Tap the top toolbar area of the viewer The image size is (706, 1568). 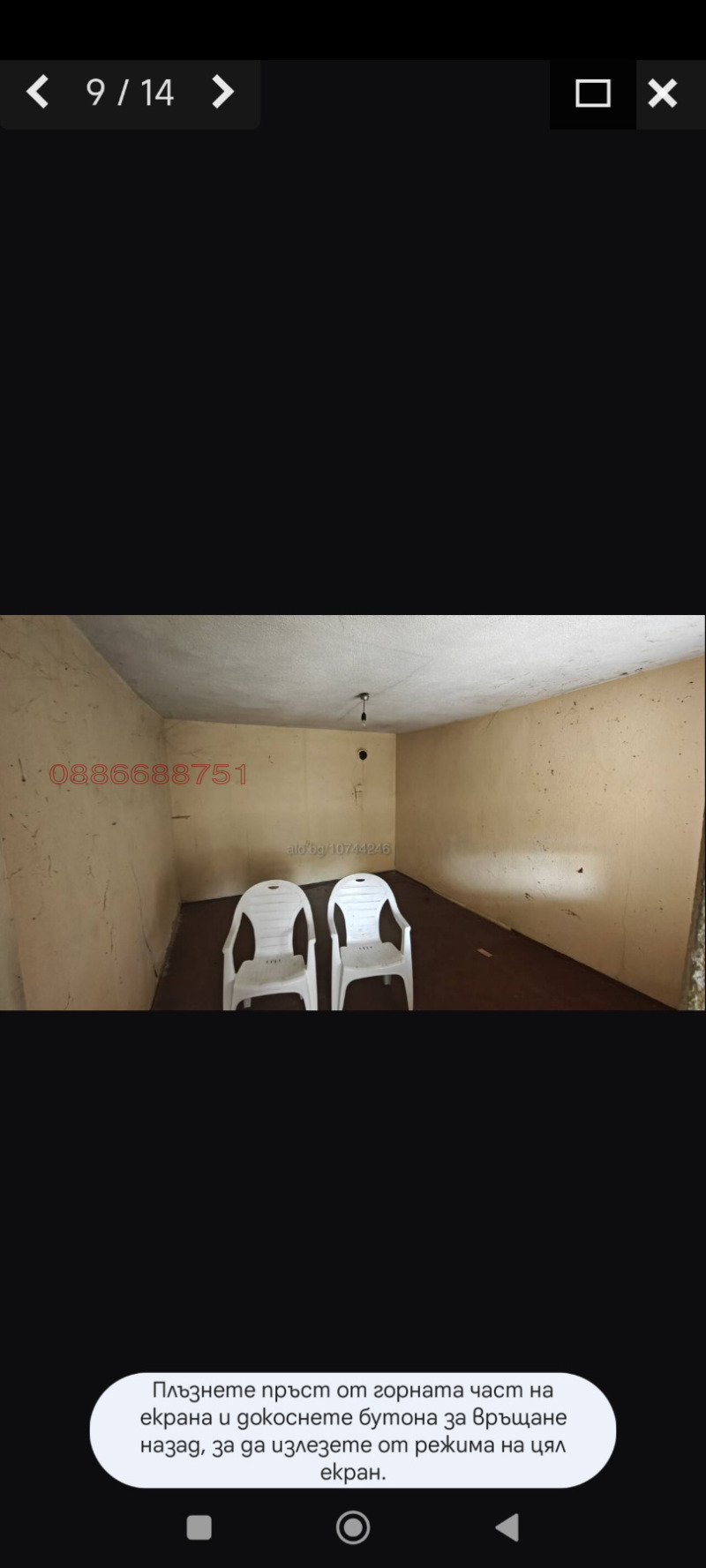397,93
